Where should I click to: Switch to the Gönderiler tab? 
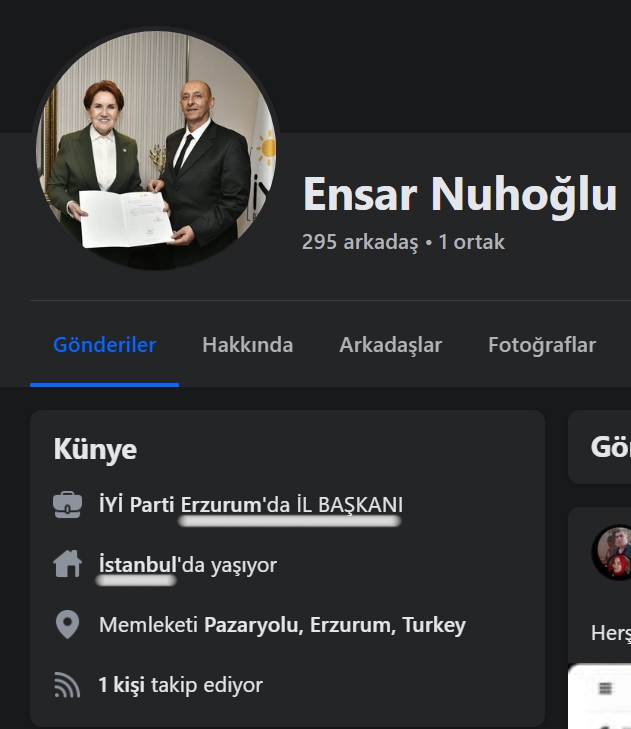pos(104,345)
